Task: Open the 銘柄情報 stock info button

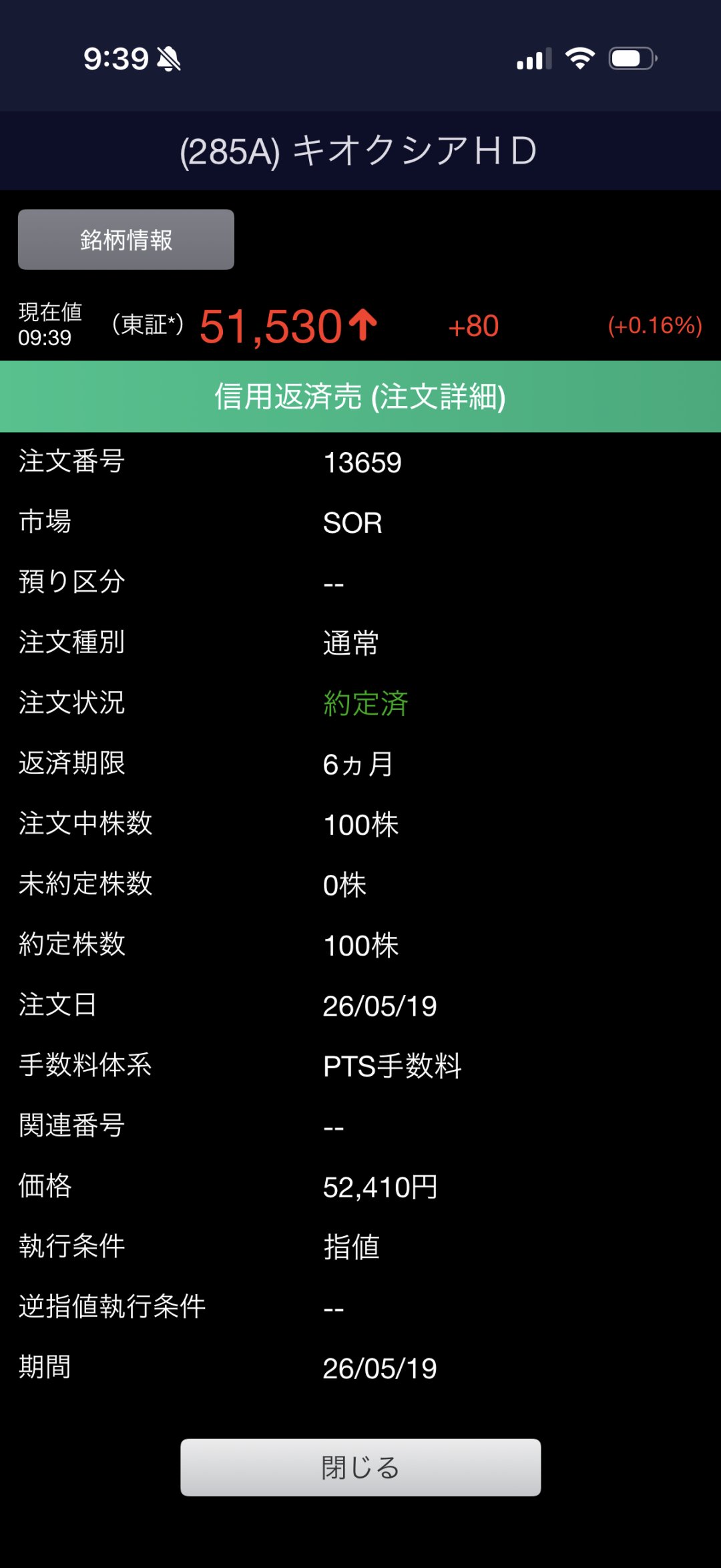Action: pos(126,240)
